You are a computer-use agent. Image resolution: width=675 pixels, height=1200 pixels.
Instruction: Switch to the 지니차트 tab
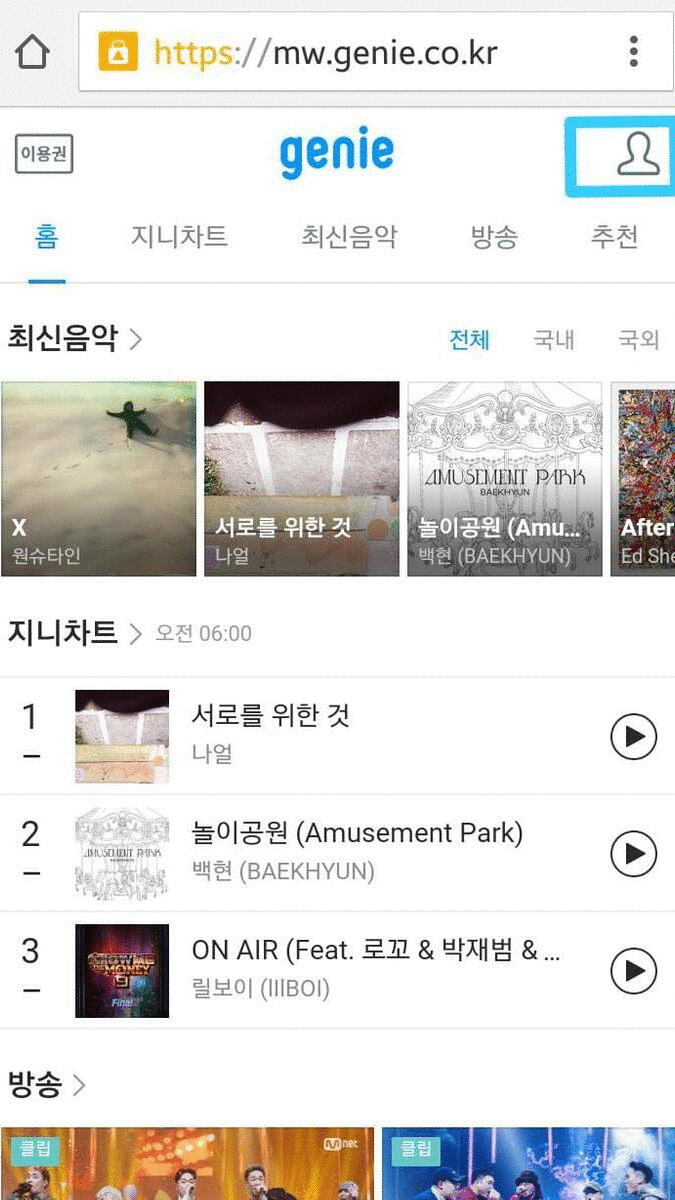[179, 237]
